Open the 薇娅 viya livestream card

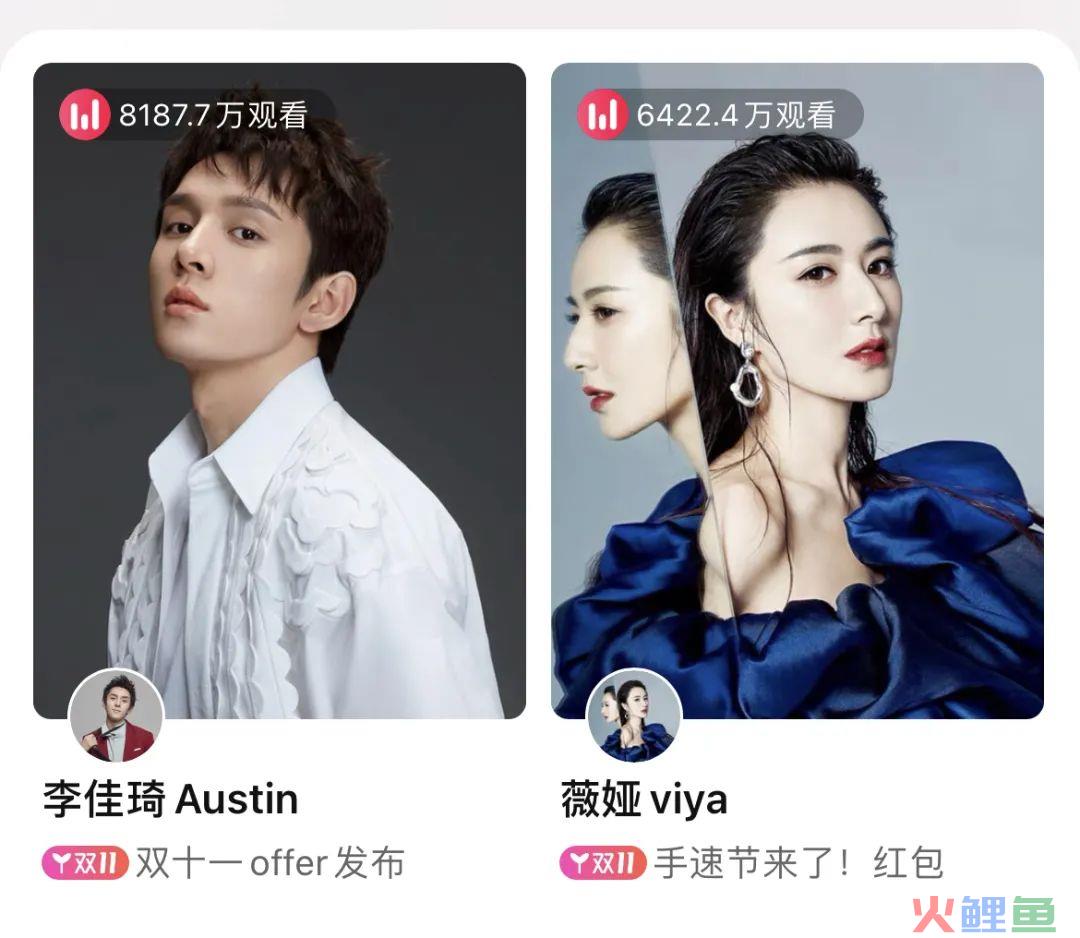point(797,390)
